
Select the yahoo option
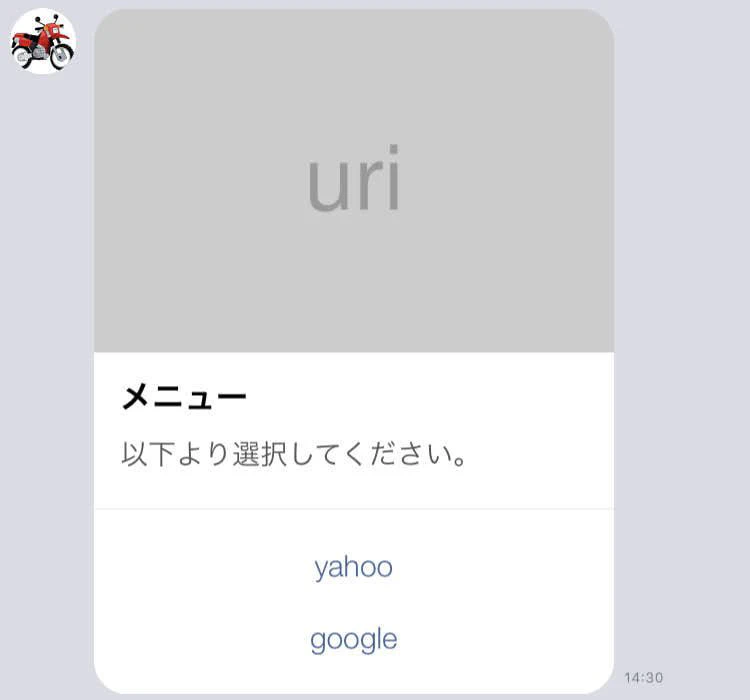tap(353, 568)
